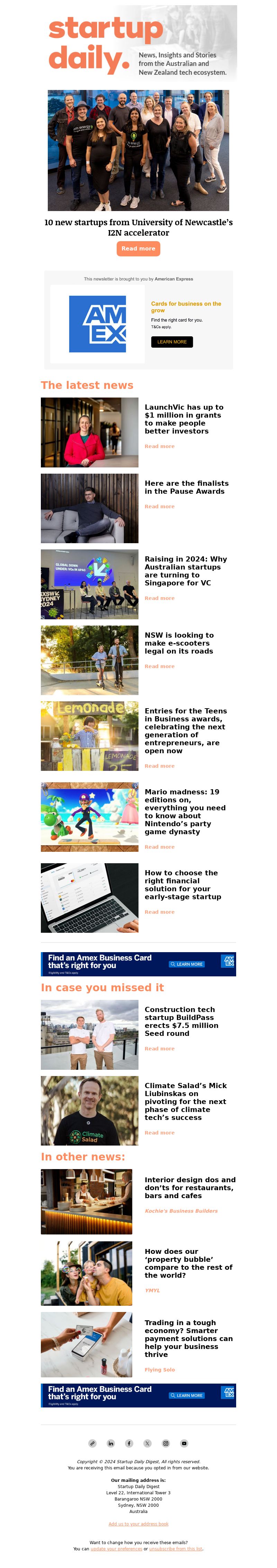This screenshot has height=1568, width=277.
Task: Open the Instagram icon
Action: tap(166, 1443)
